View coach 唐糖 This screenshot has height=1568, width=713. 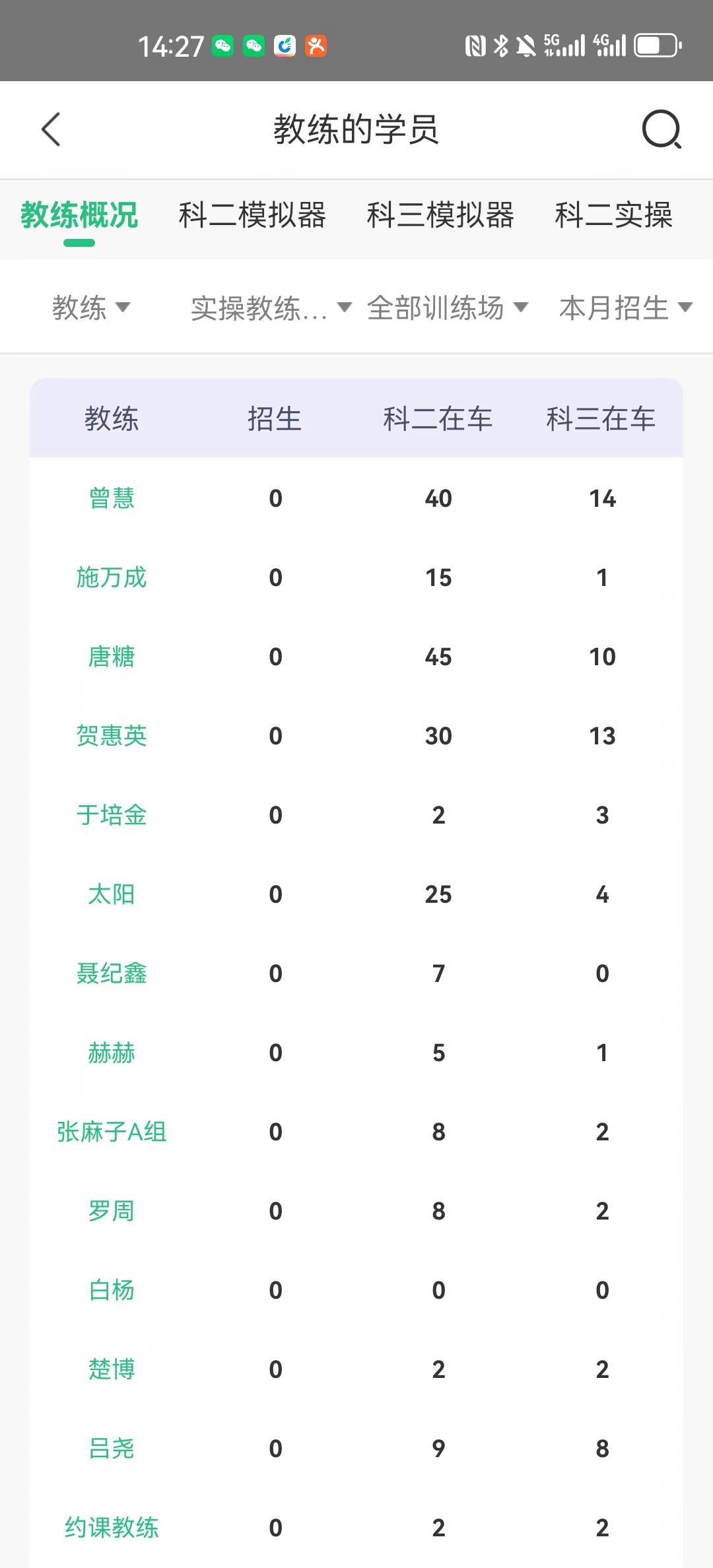click(112, 657)
